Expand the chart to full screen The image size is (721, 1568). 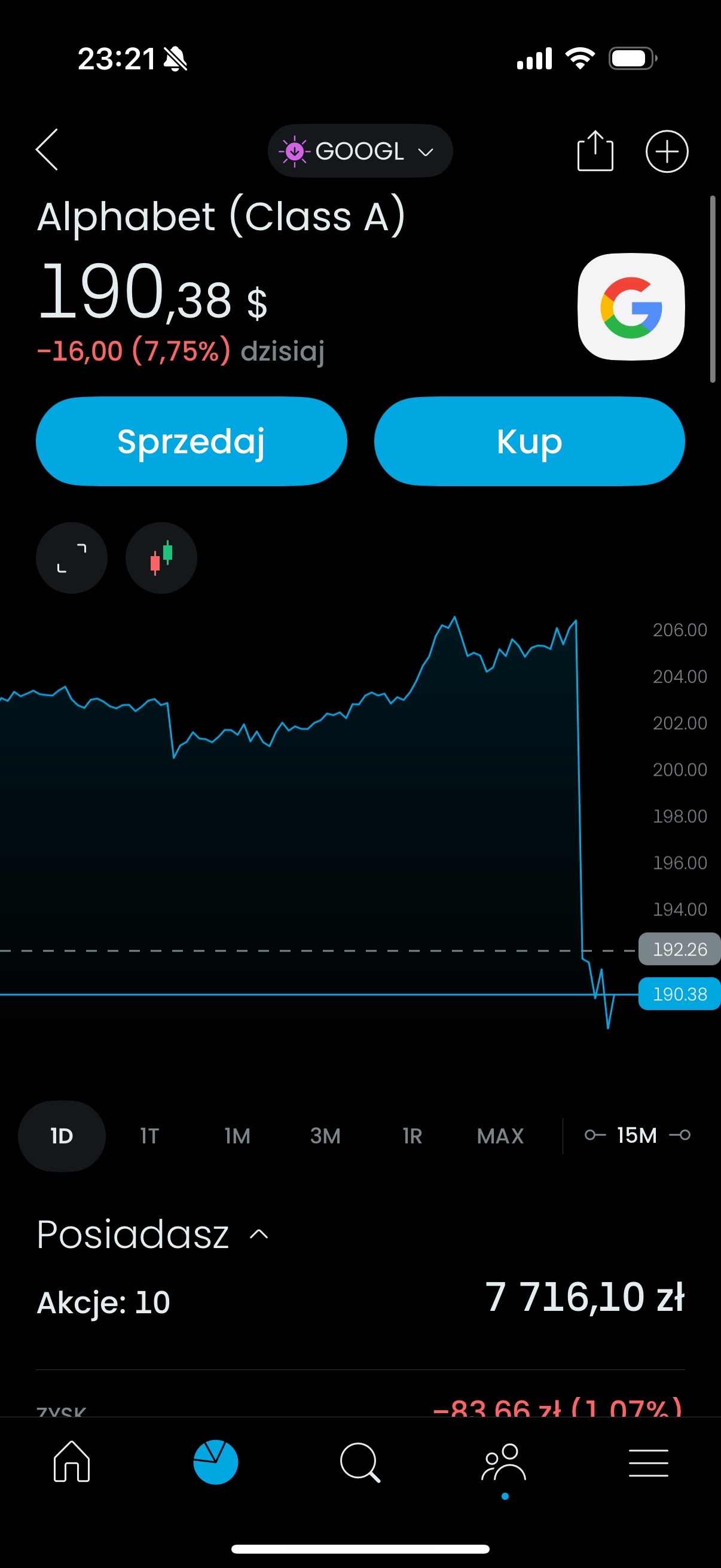pyautogui.click(x=72, y=557)
